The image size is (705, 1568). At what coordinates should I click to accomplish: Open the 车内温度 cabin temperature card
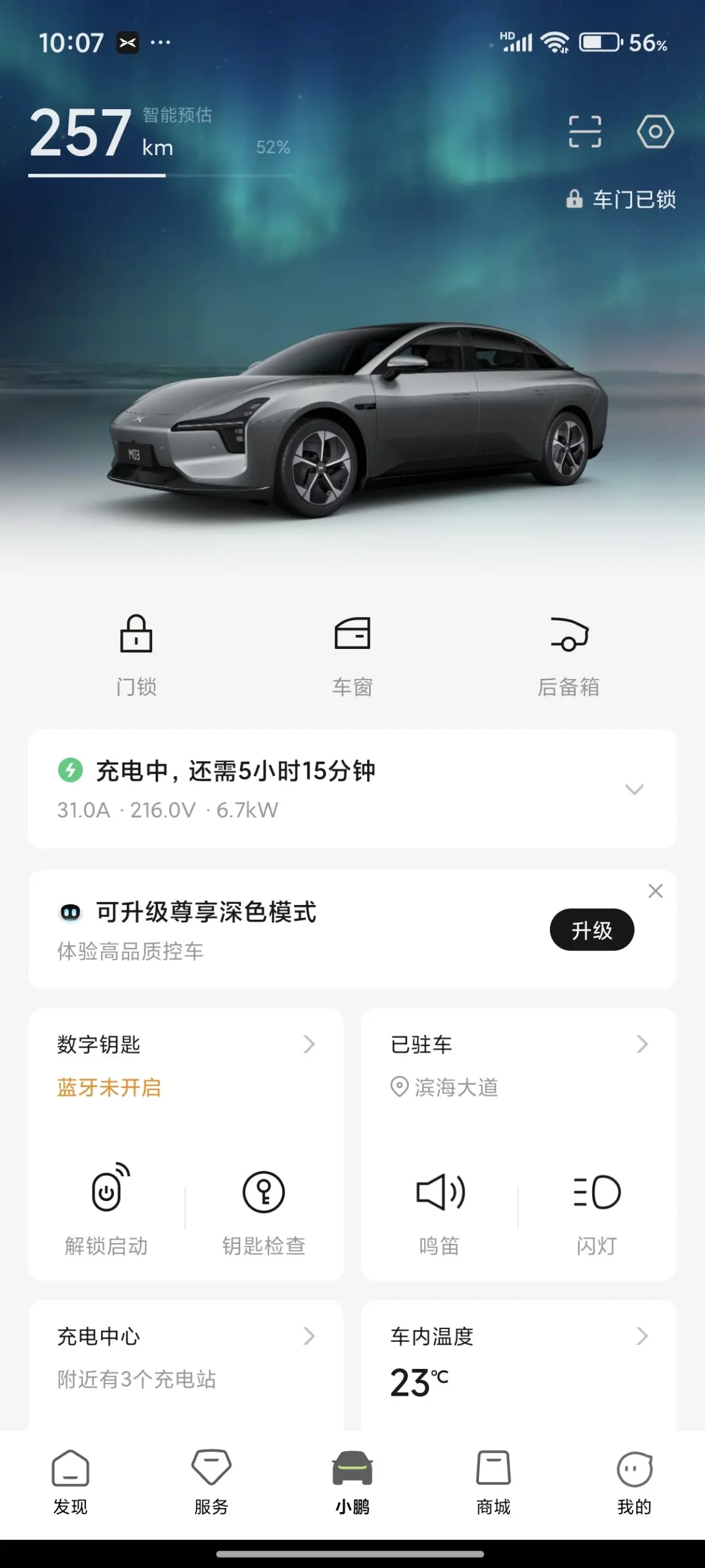click(518, 1336)
